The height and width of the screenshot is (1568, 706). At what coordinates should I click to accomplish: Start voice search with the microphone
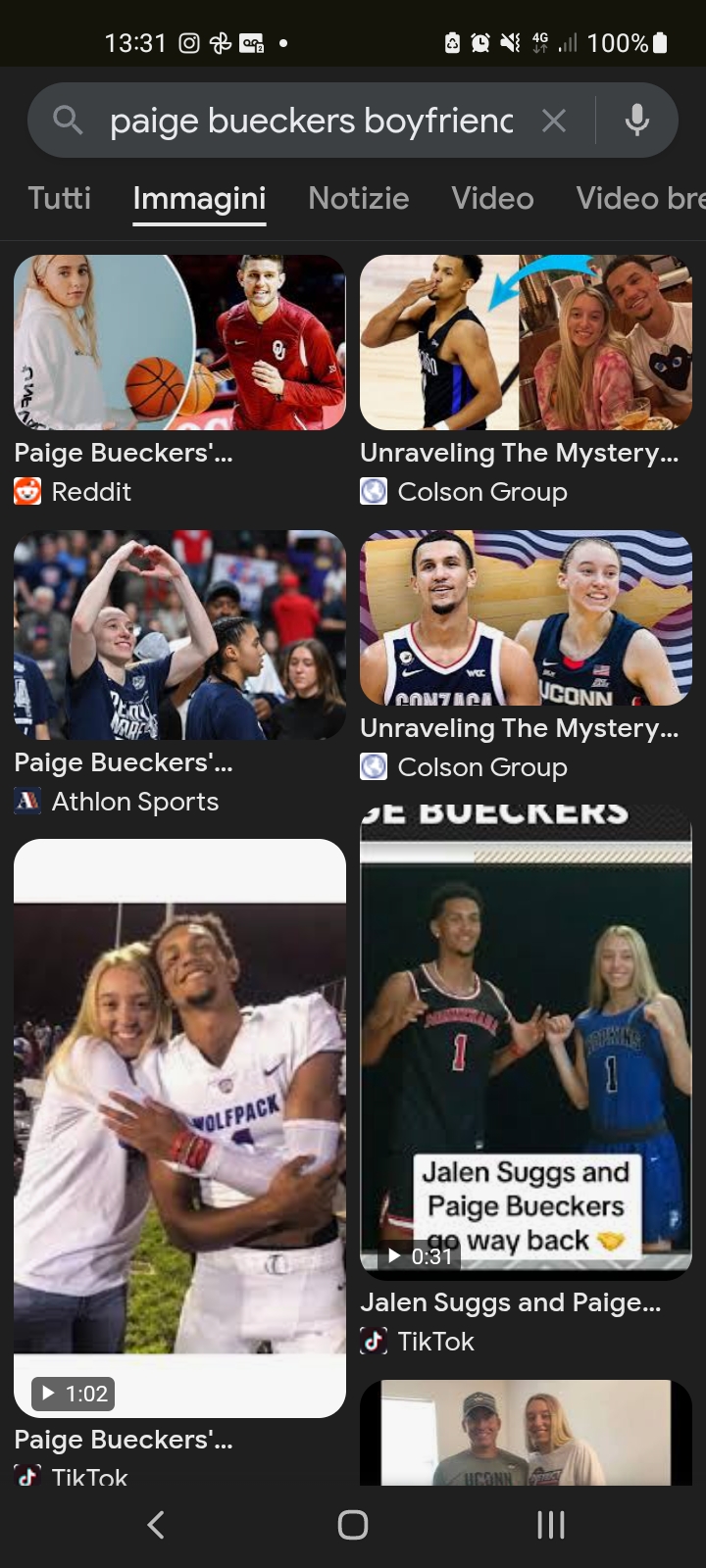(x=637, y=121)
